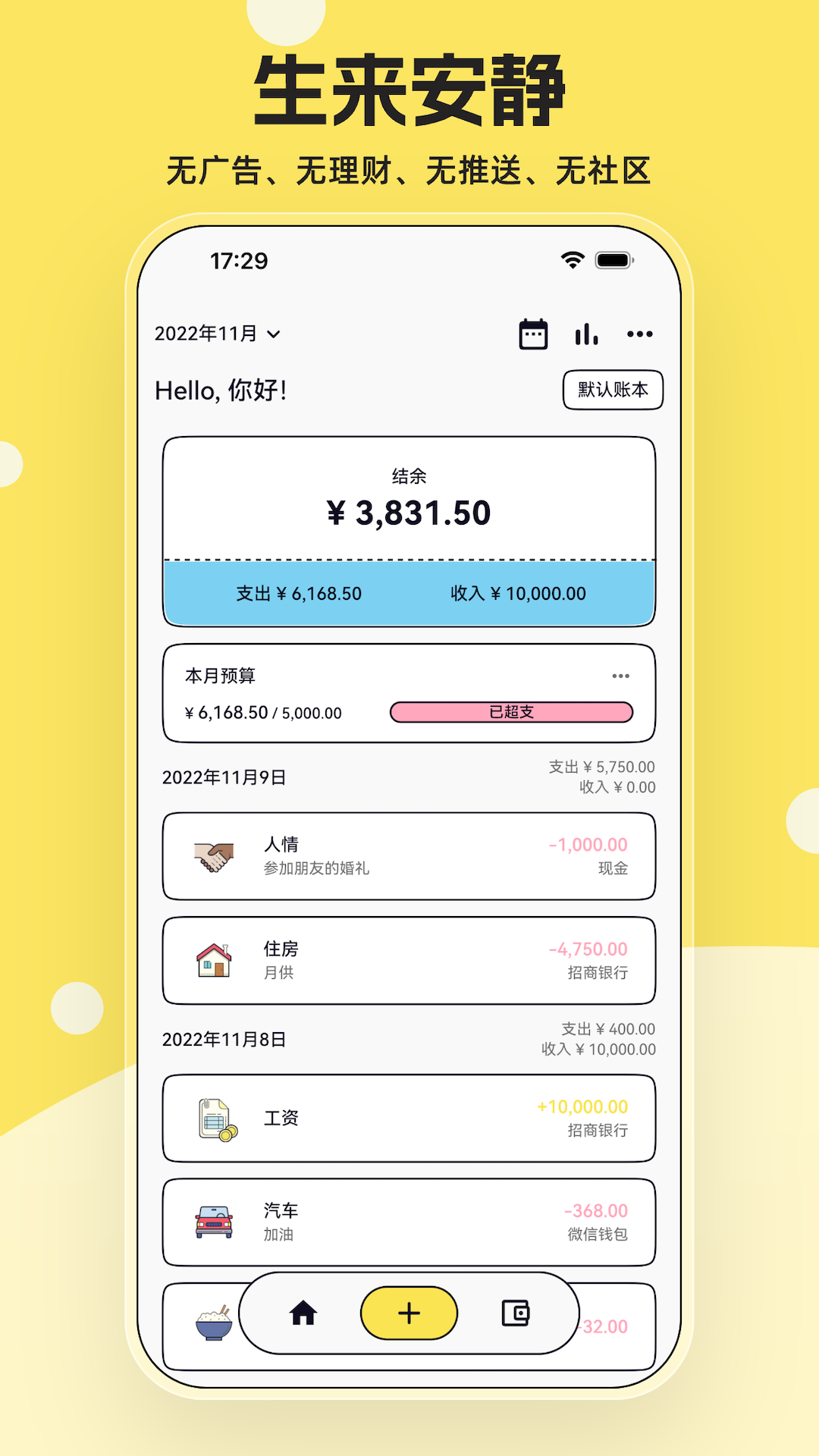Tap the 工资 salary receipt icon
The height and width of the screenshot is (1456, 819).
214,1116
